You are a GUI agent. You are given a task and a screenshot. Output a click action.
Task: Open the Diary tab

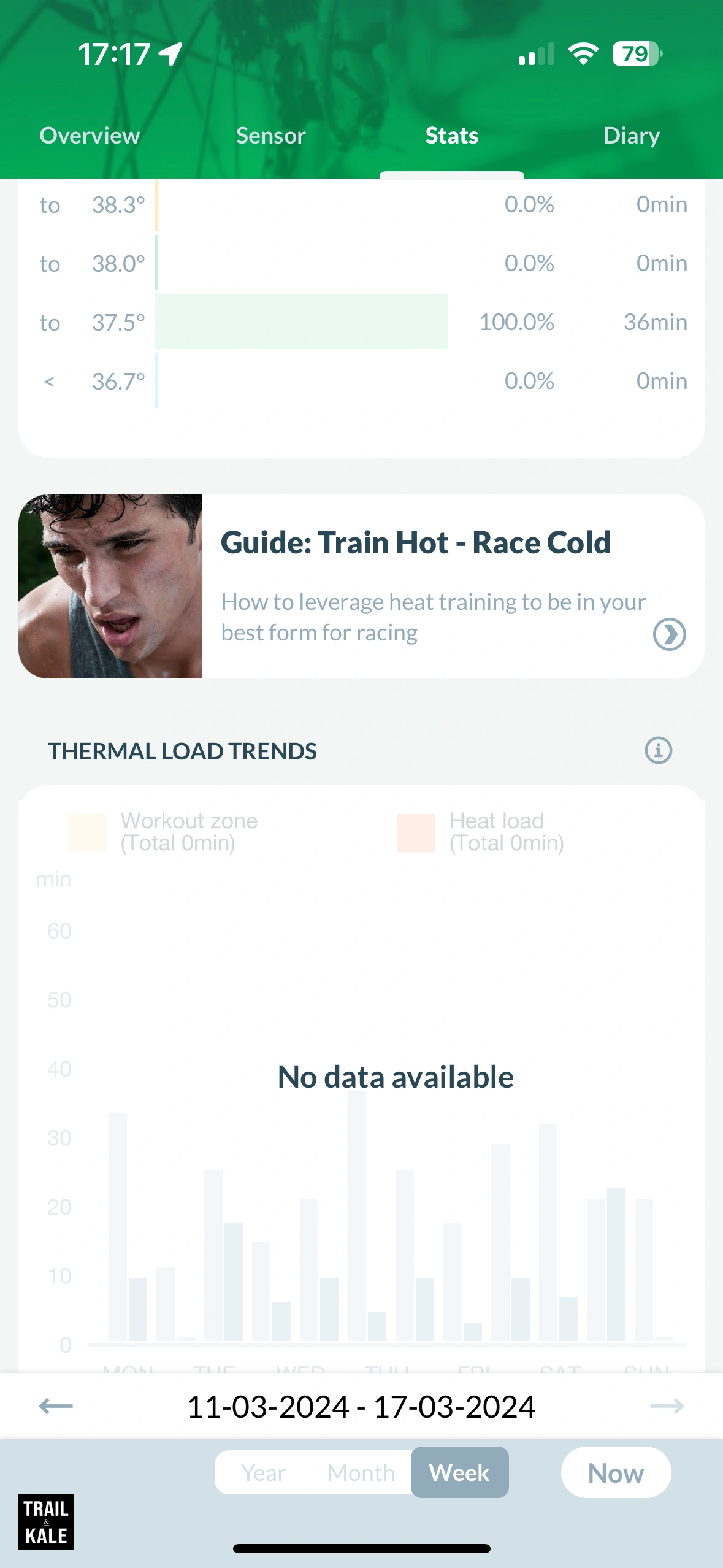[631, 135]
